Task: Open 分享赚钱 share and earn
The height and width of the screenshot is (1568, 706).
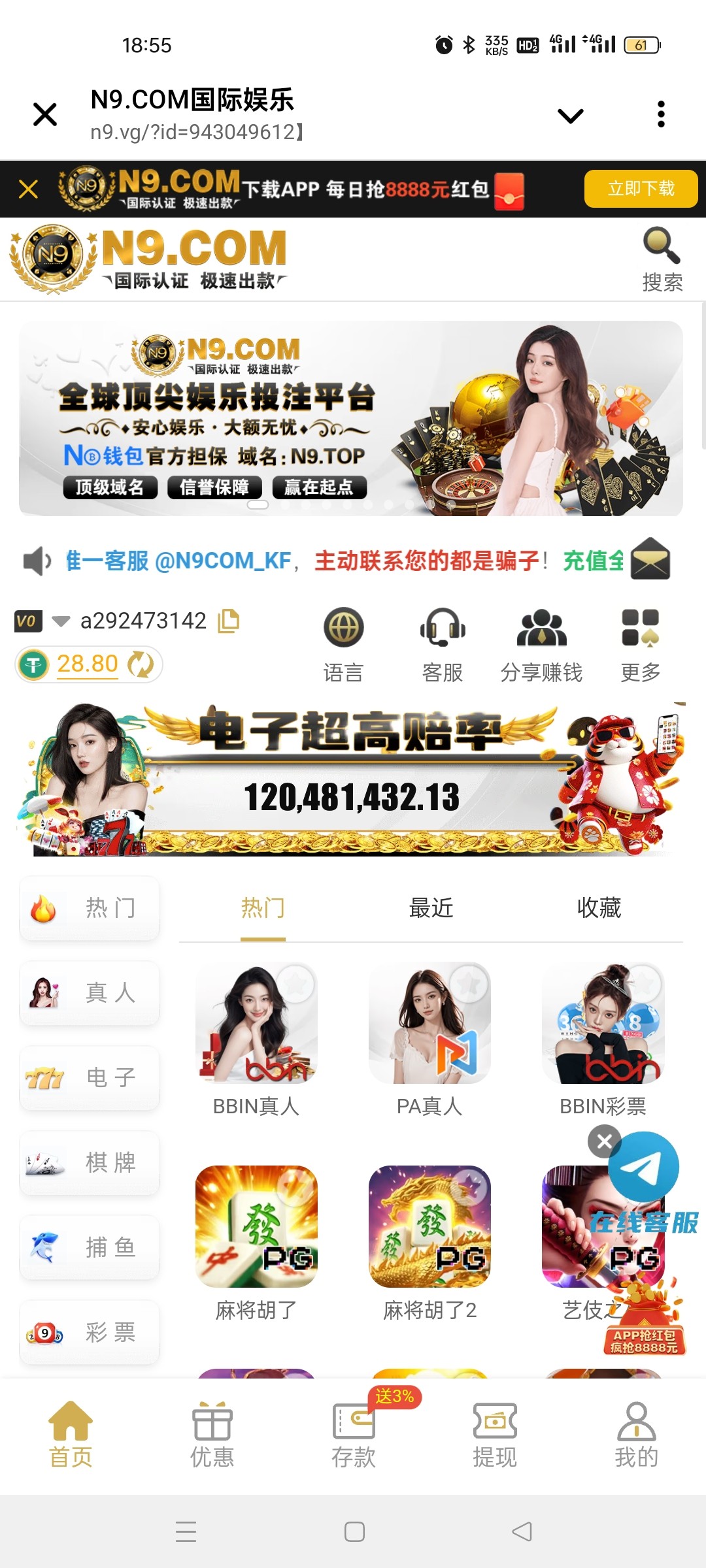Action: (541, 644)
